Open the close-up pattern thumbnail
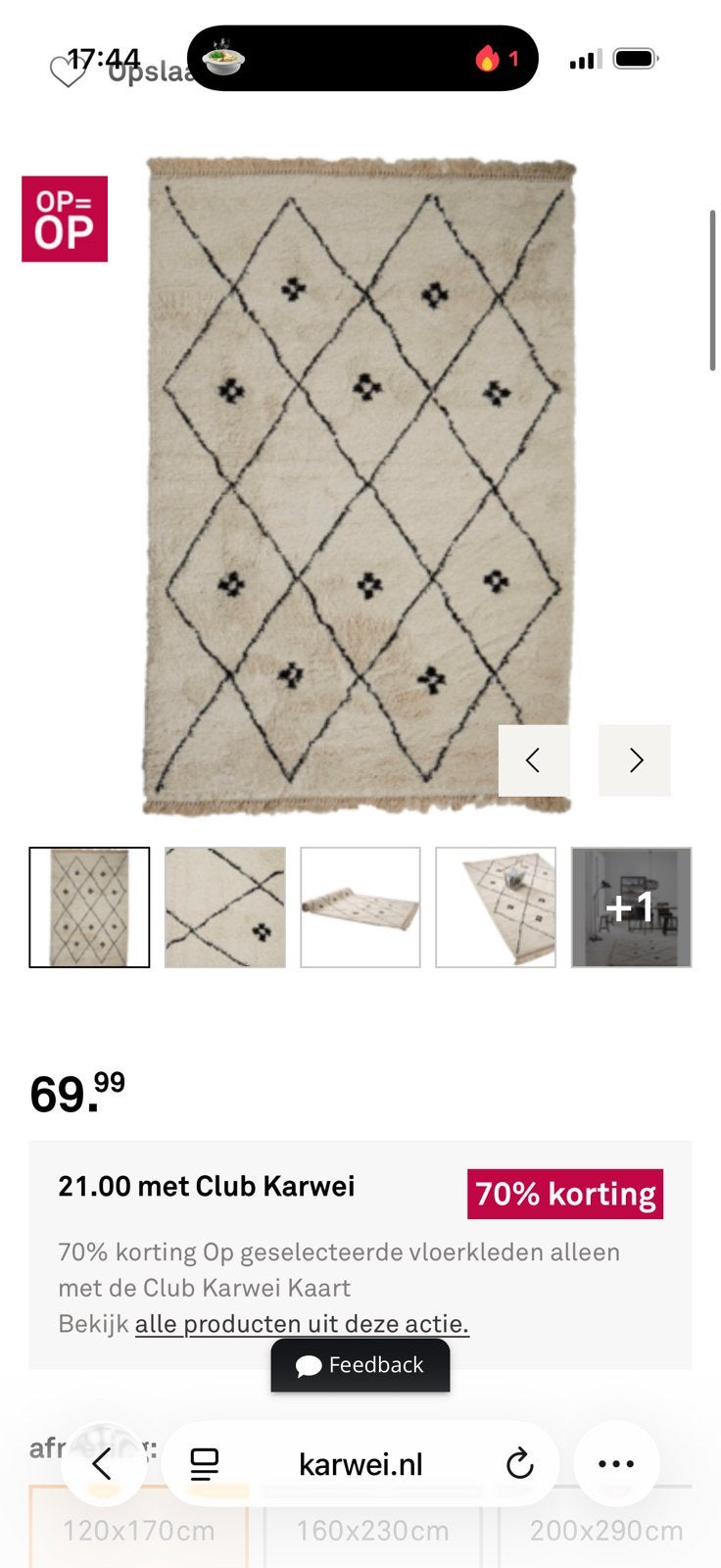The height and width of the screenshot is (1568, 721). pos(225,907)
